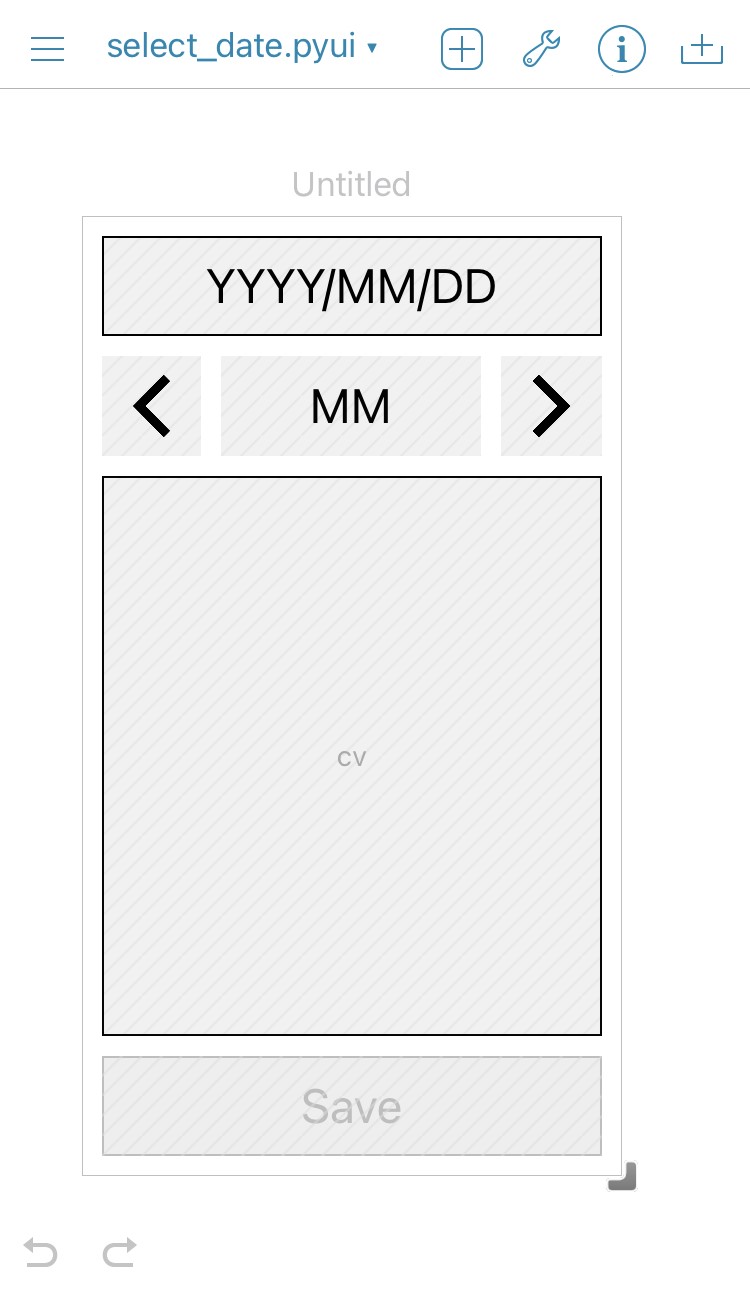Select the YYYY/MM/DD label element
The width and height of the screenshot is (750, 1294).
tap(351, 286)
